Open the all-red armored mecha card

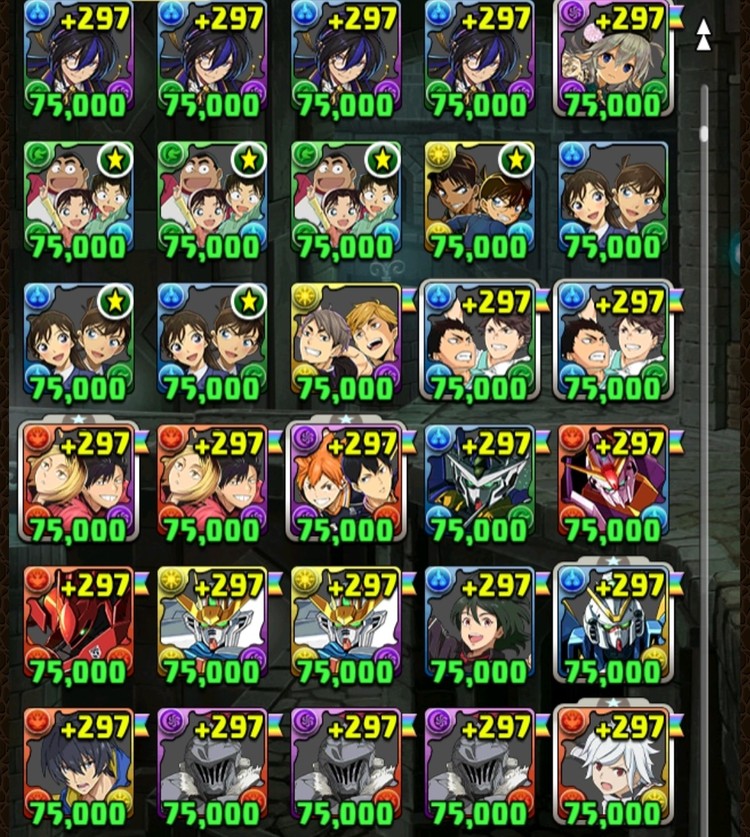[78, 626]
